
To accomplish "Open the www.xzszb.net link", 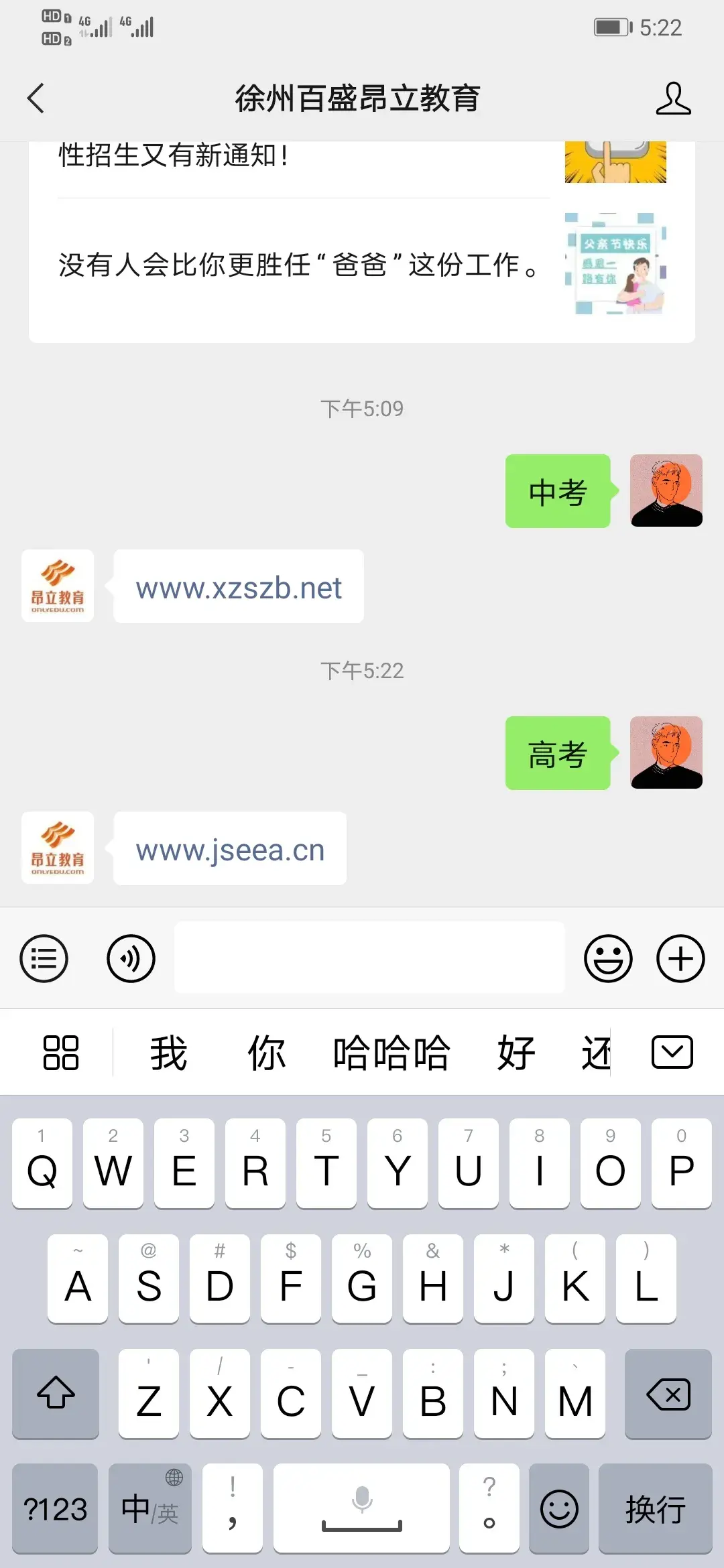I will [x=239, y=588].
